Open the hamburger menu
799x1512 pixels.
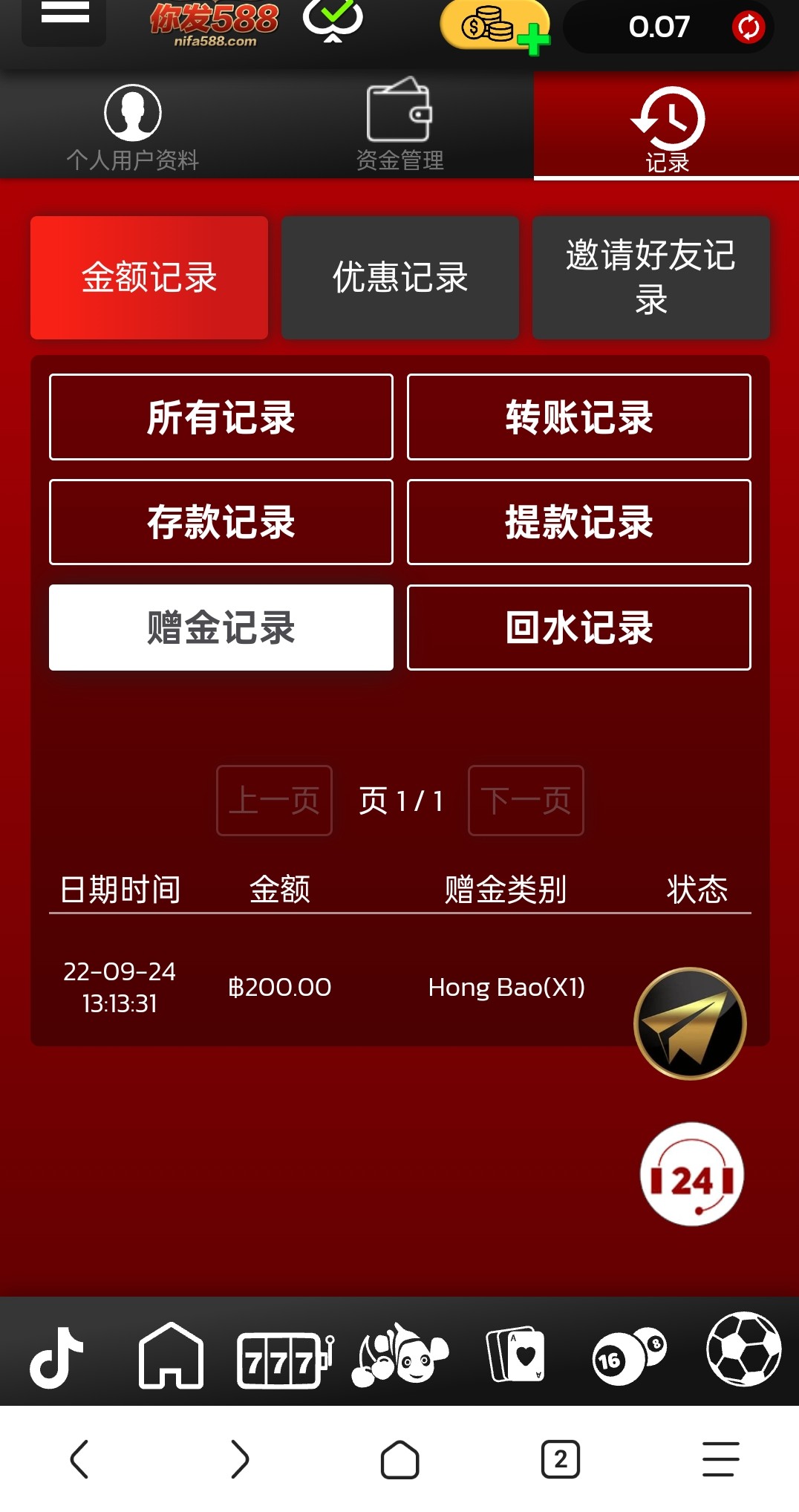click(x=65, y=15)
